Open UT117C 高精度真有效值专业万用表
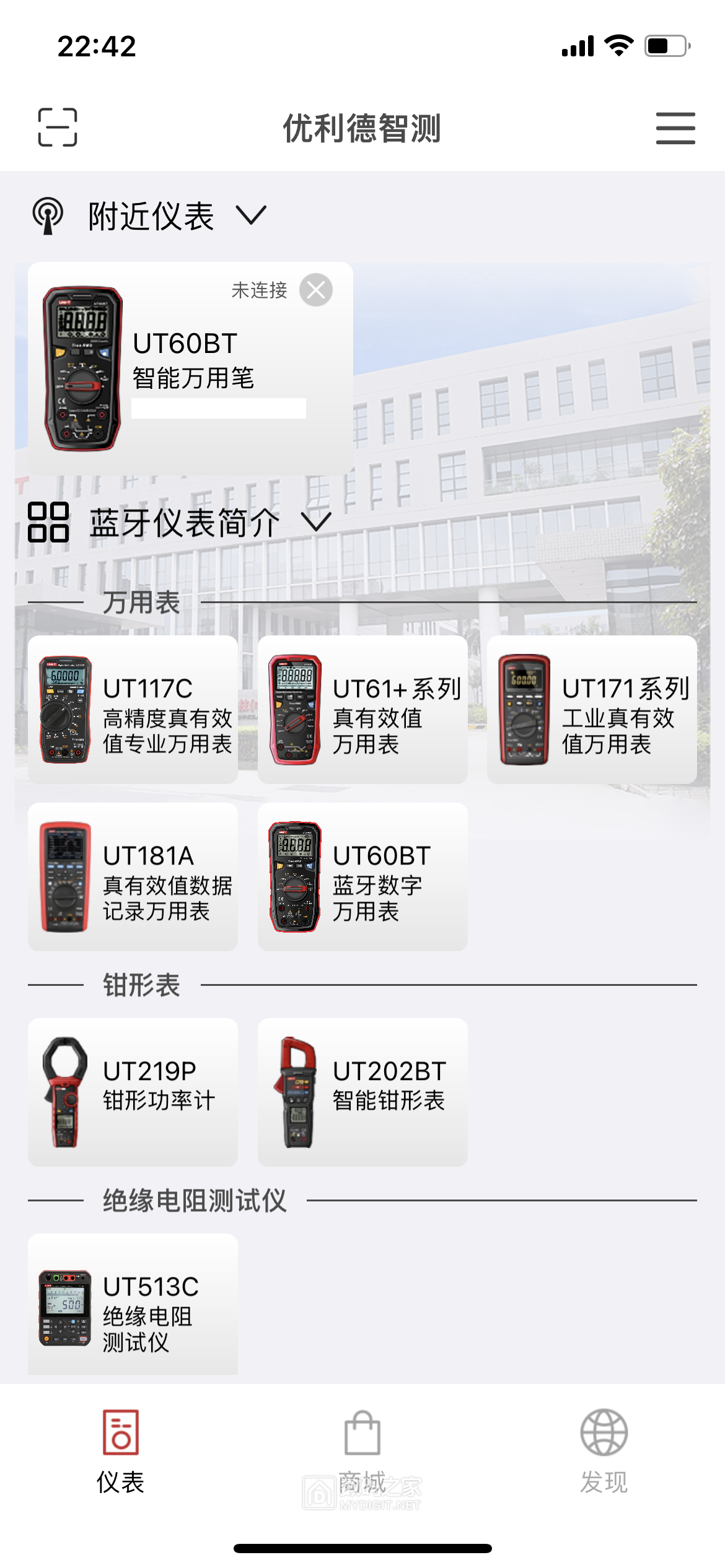Screen dimensions: 725x1568 click(x=133, y=710)
